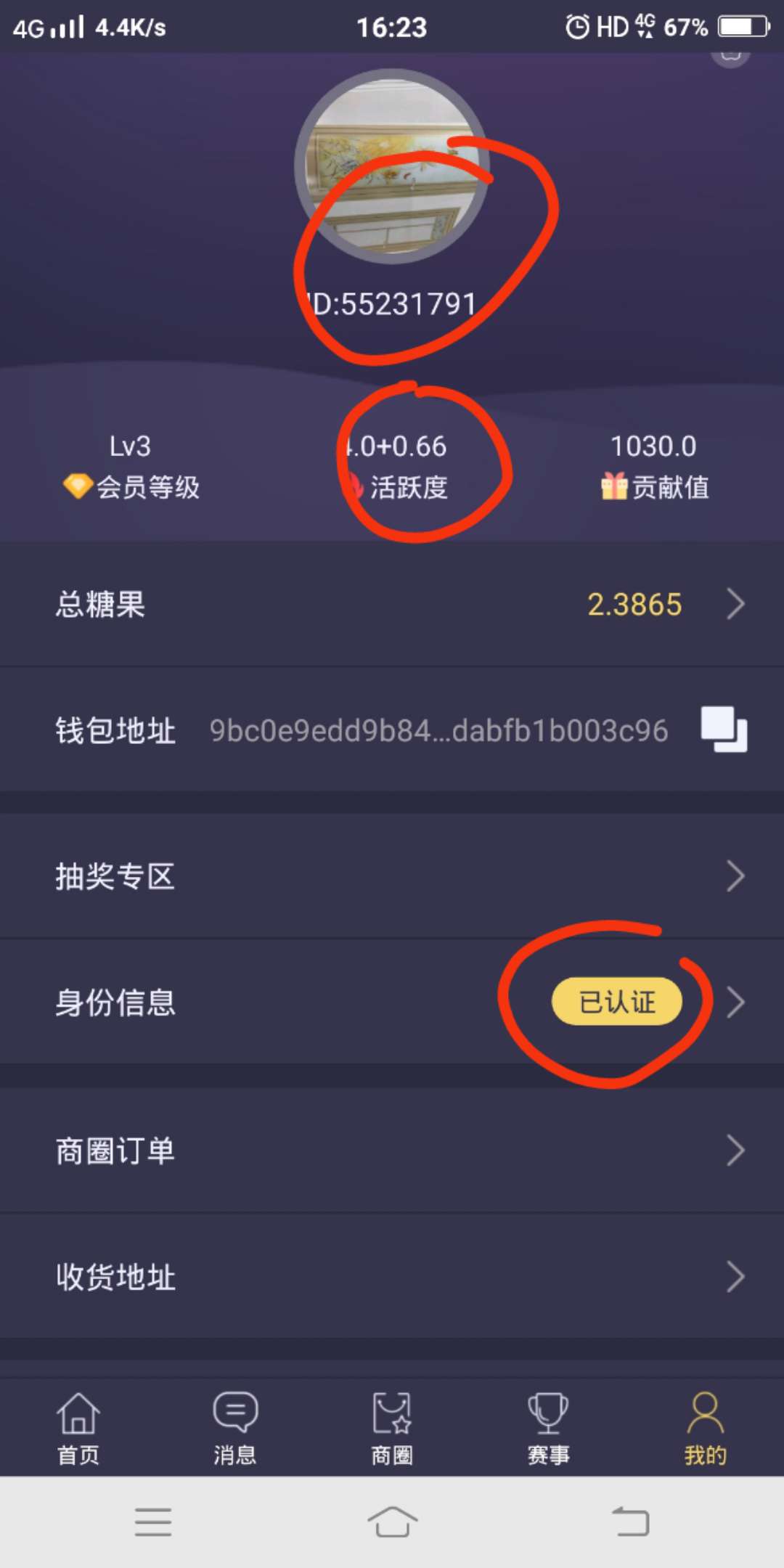The height and width of the screenshot is (1568, 784).
Task: Open the 赛事 events tab
Action: point(549,1428)
